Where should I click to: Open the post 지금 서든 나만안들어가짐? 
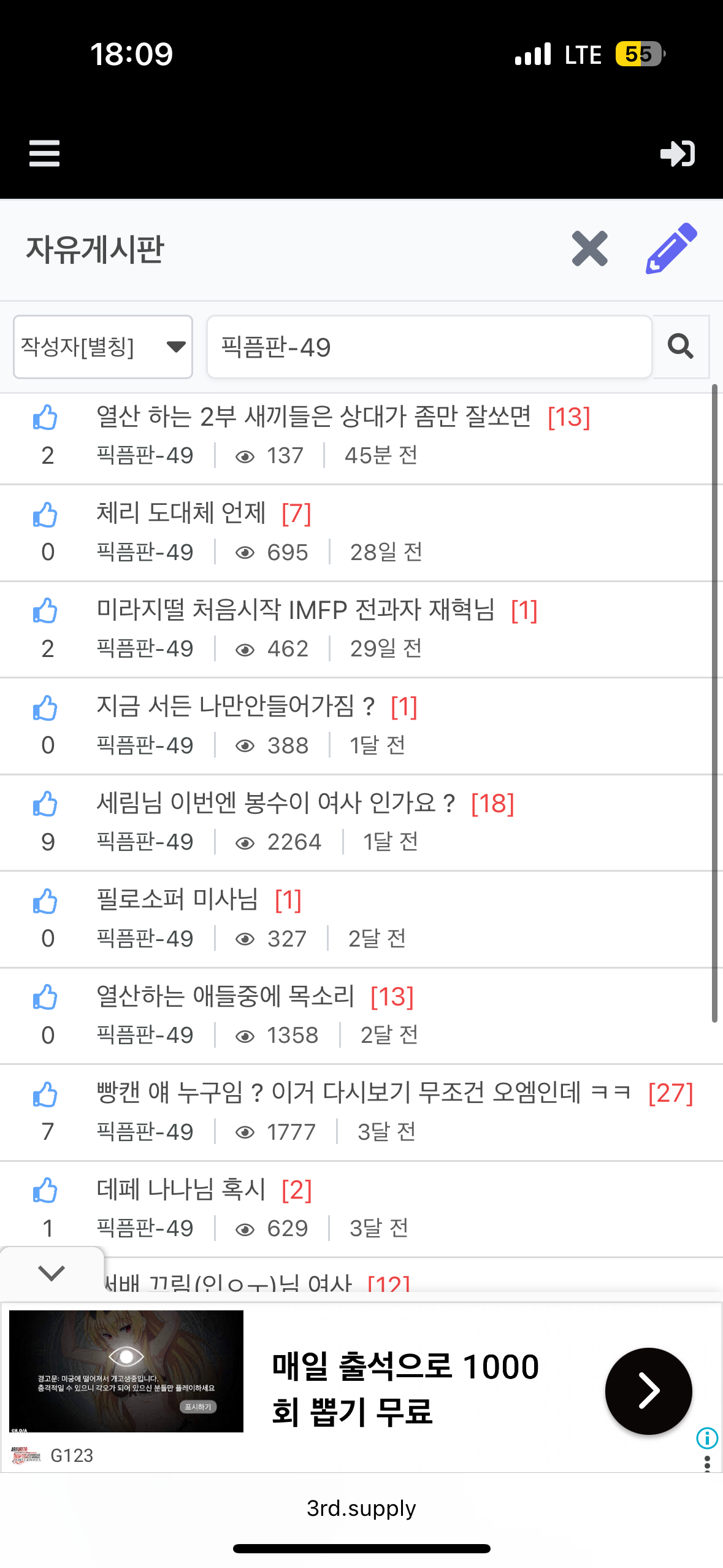[x=235, y=707]
